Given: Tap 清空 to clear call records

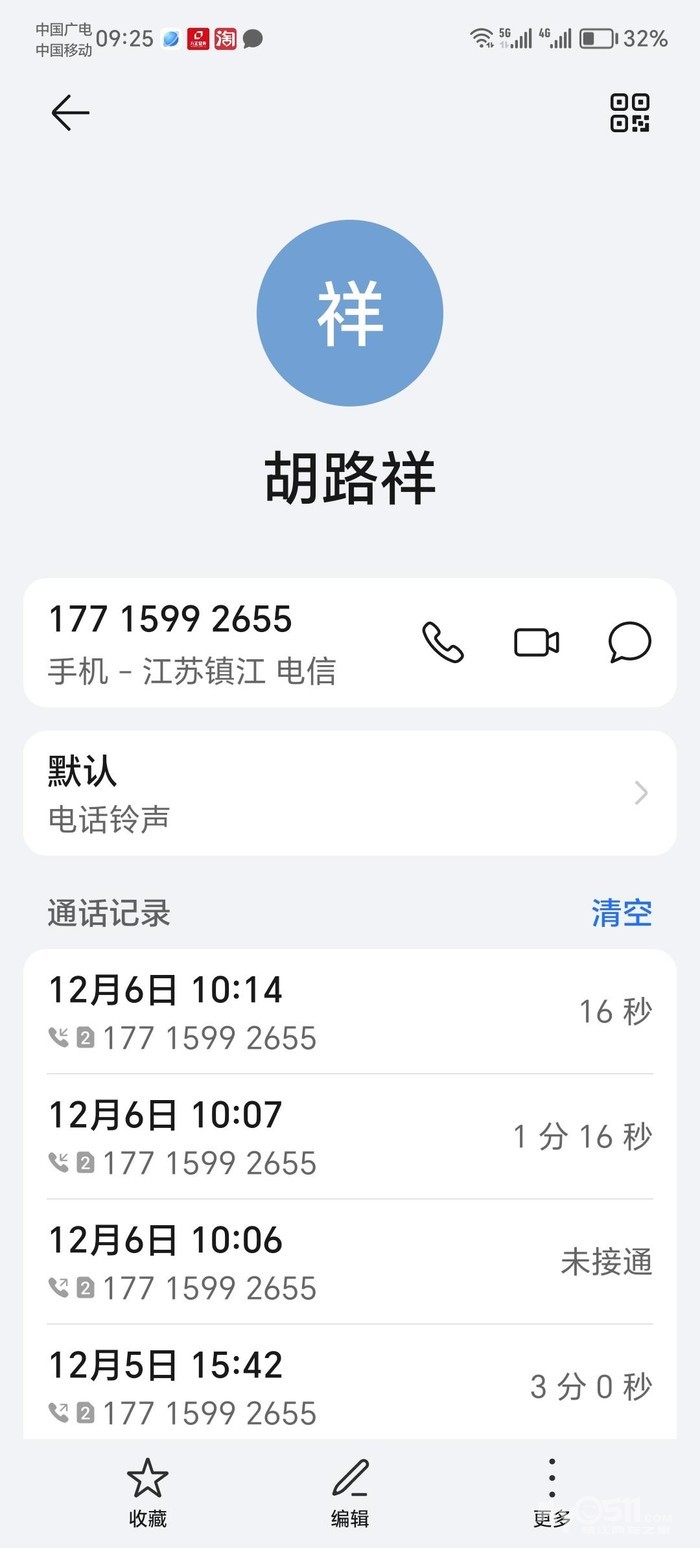Looking at the screenshot, I should [x=621, y=912].
